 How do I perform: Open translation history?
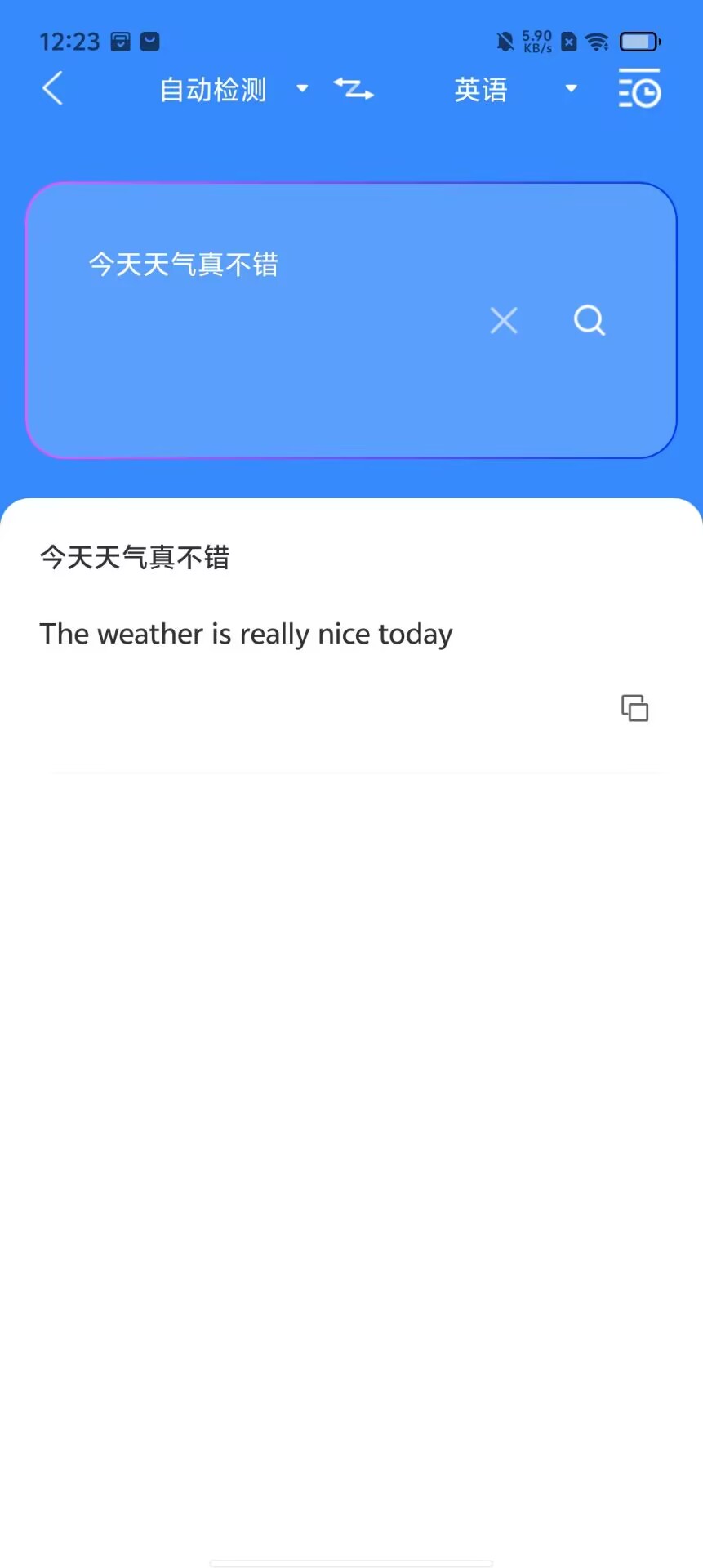[x=639, y=88]
